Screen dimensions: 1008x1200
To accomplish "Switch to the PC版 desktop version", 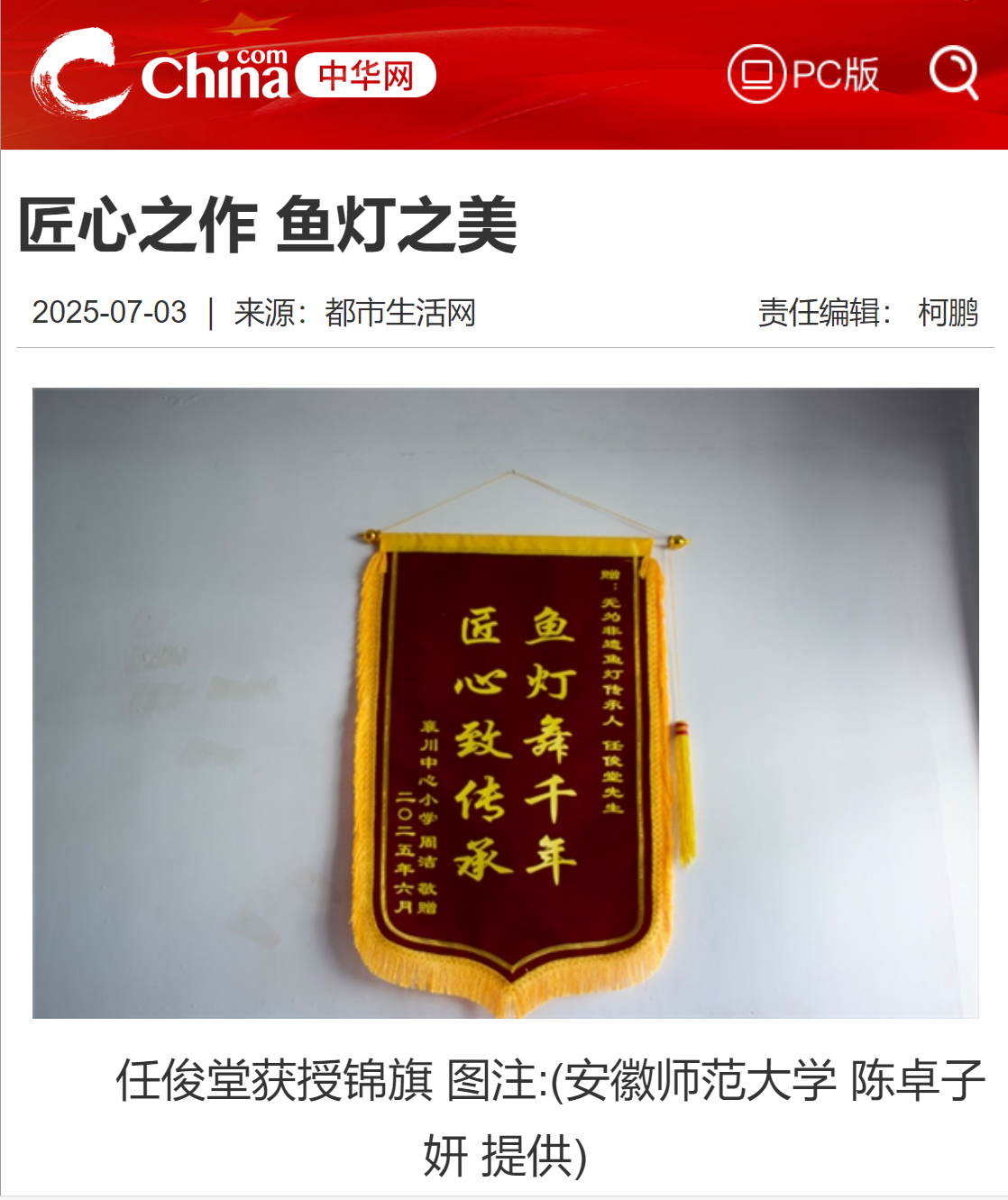I will point(803,74).
